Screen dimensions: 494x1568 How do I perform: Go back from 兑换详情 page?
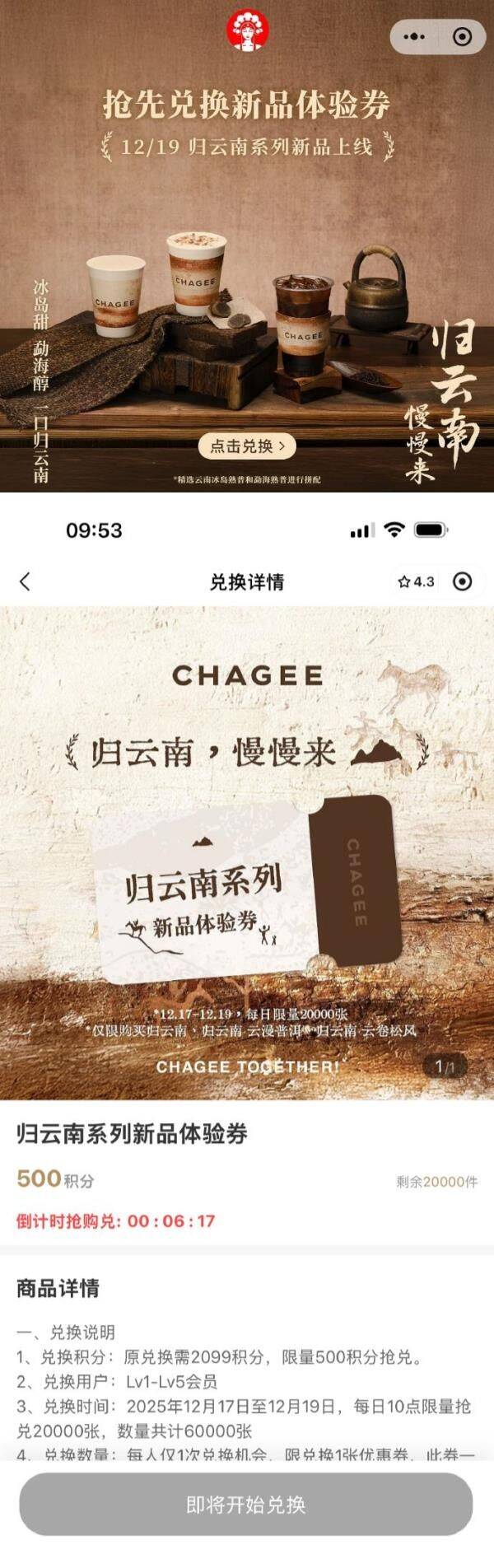25,581
